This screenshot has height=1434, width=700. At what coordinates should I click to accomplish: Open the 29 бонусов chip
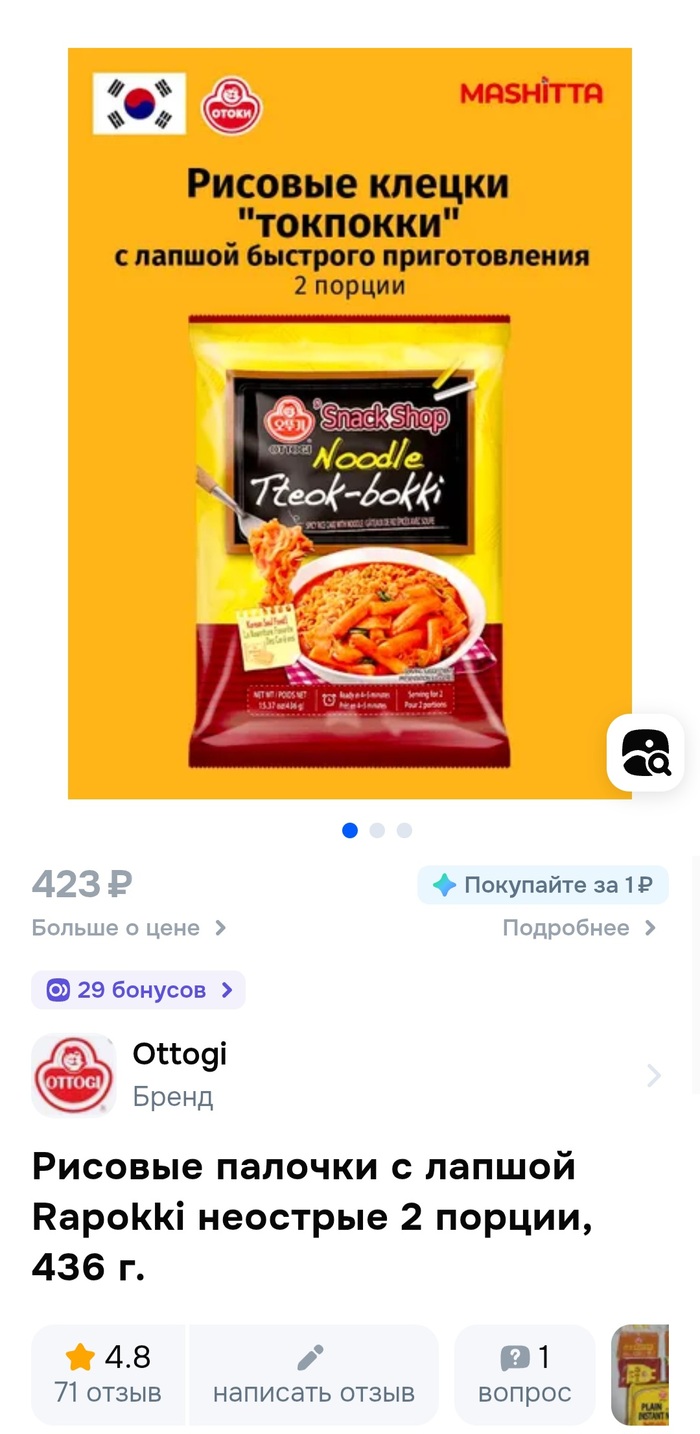[138, 990]
